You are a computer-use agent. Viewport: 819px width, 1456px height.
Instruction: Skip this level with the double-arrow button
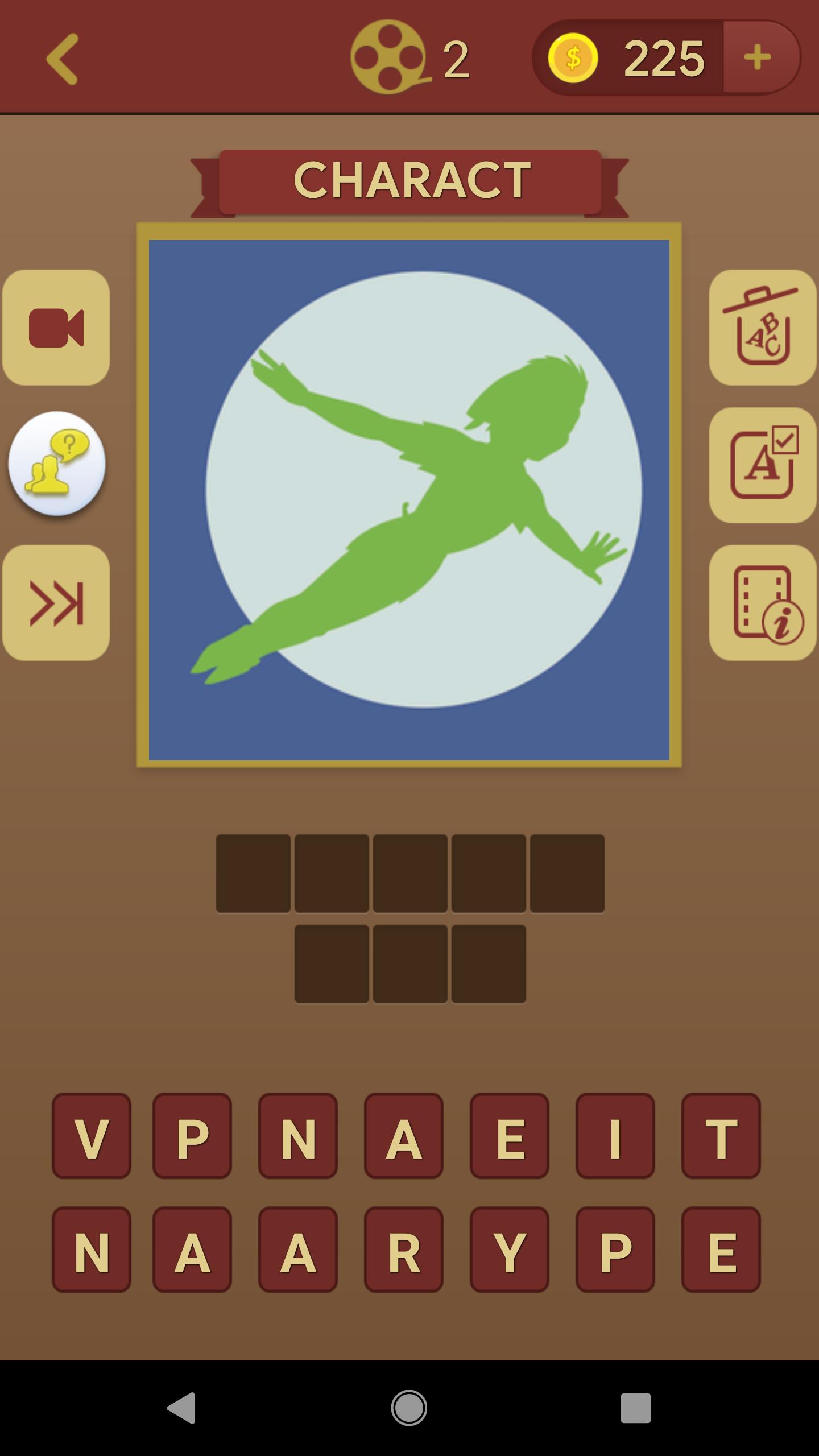pyautogui.click(x=56, y=603)
